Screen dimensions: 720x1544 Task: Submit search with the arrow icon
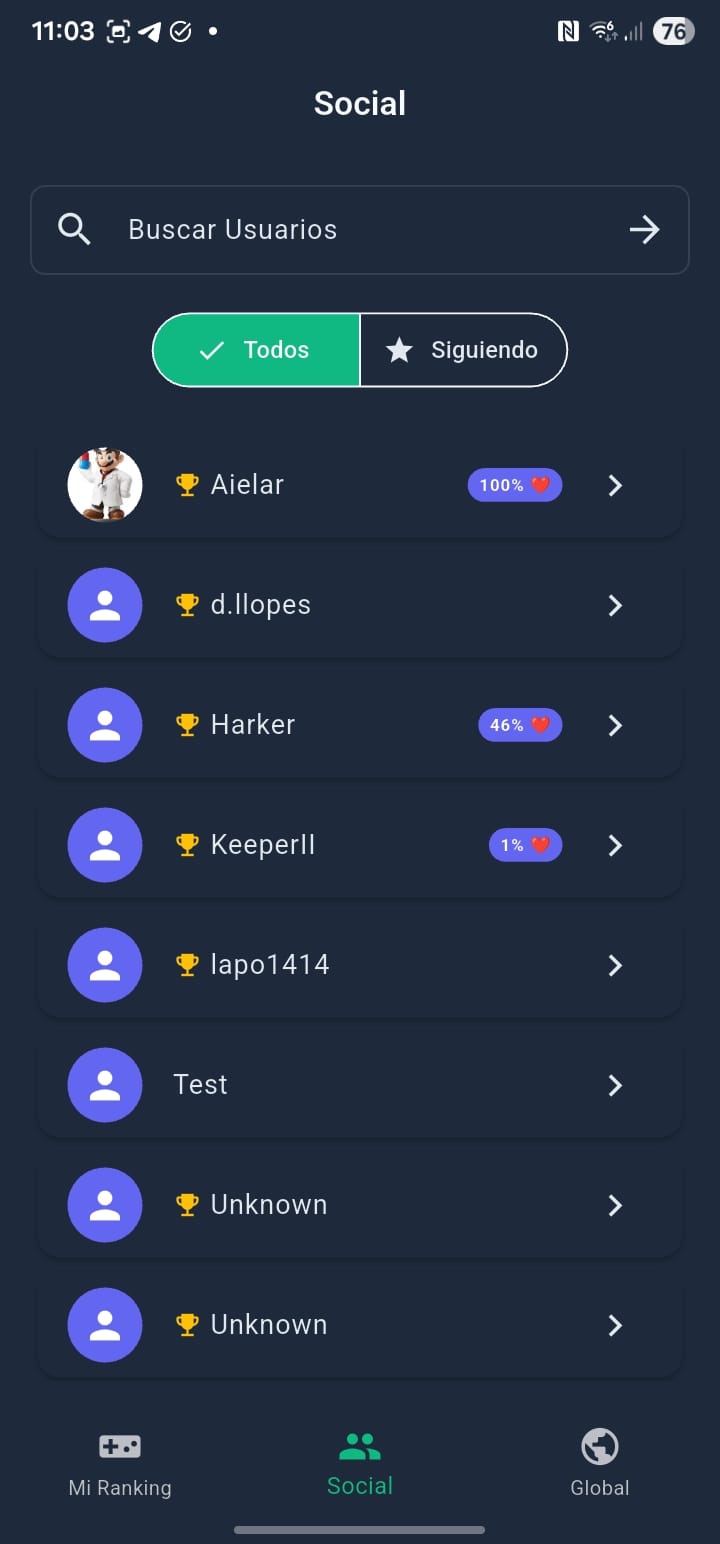(644, 230)
